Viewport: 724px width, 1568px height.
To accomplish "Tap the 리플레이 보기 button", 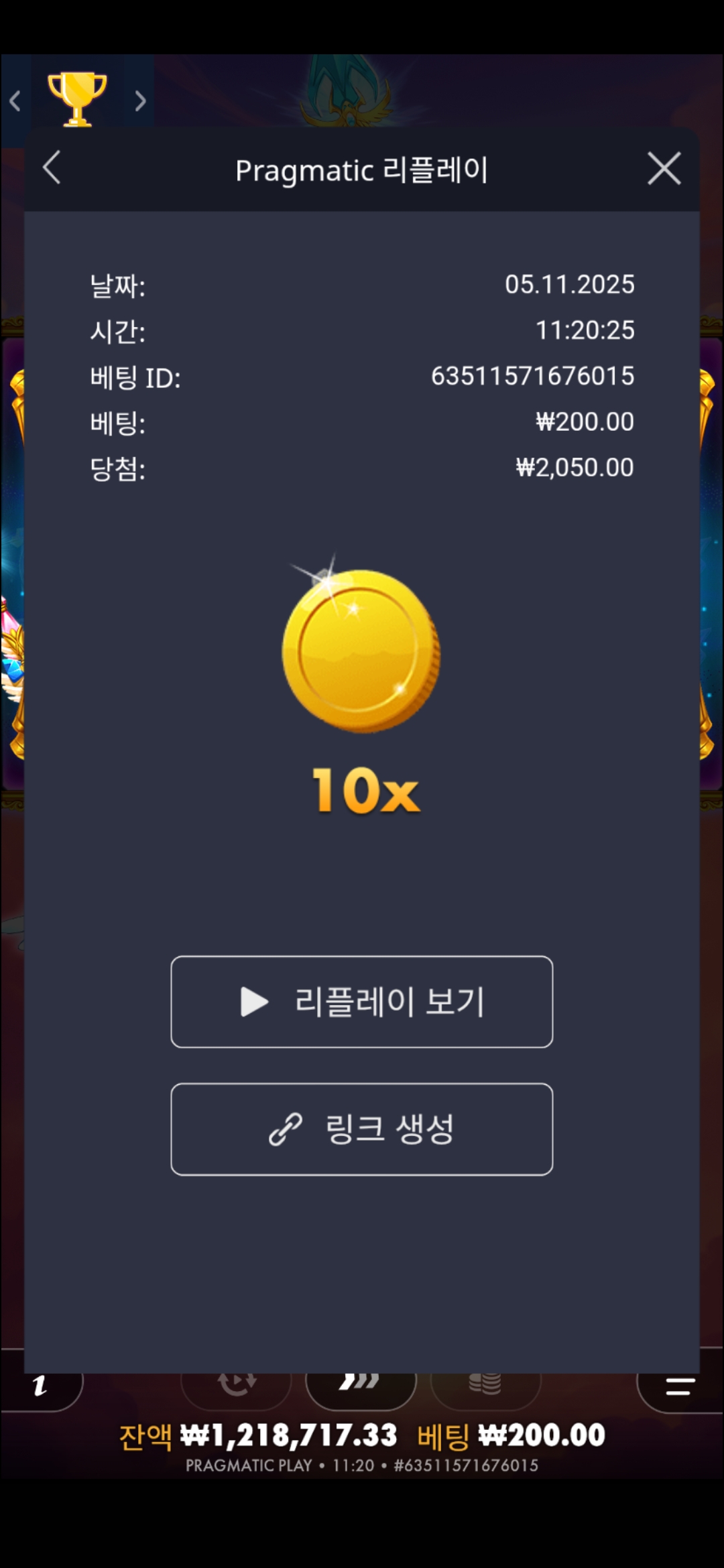I will click(362, 1002).
